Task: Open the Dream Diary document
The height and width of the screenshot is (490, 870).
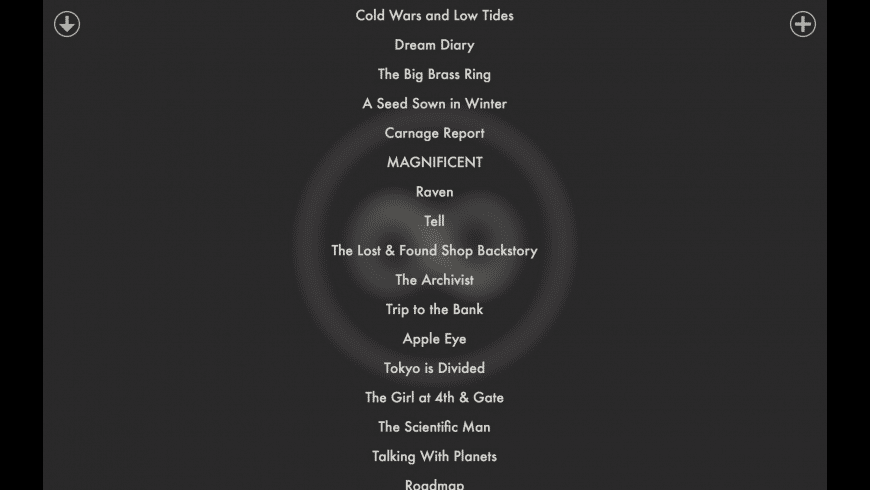Action: 434,45
